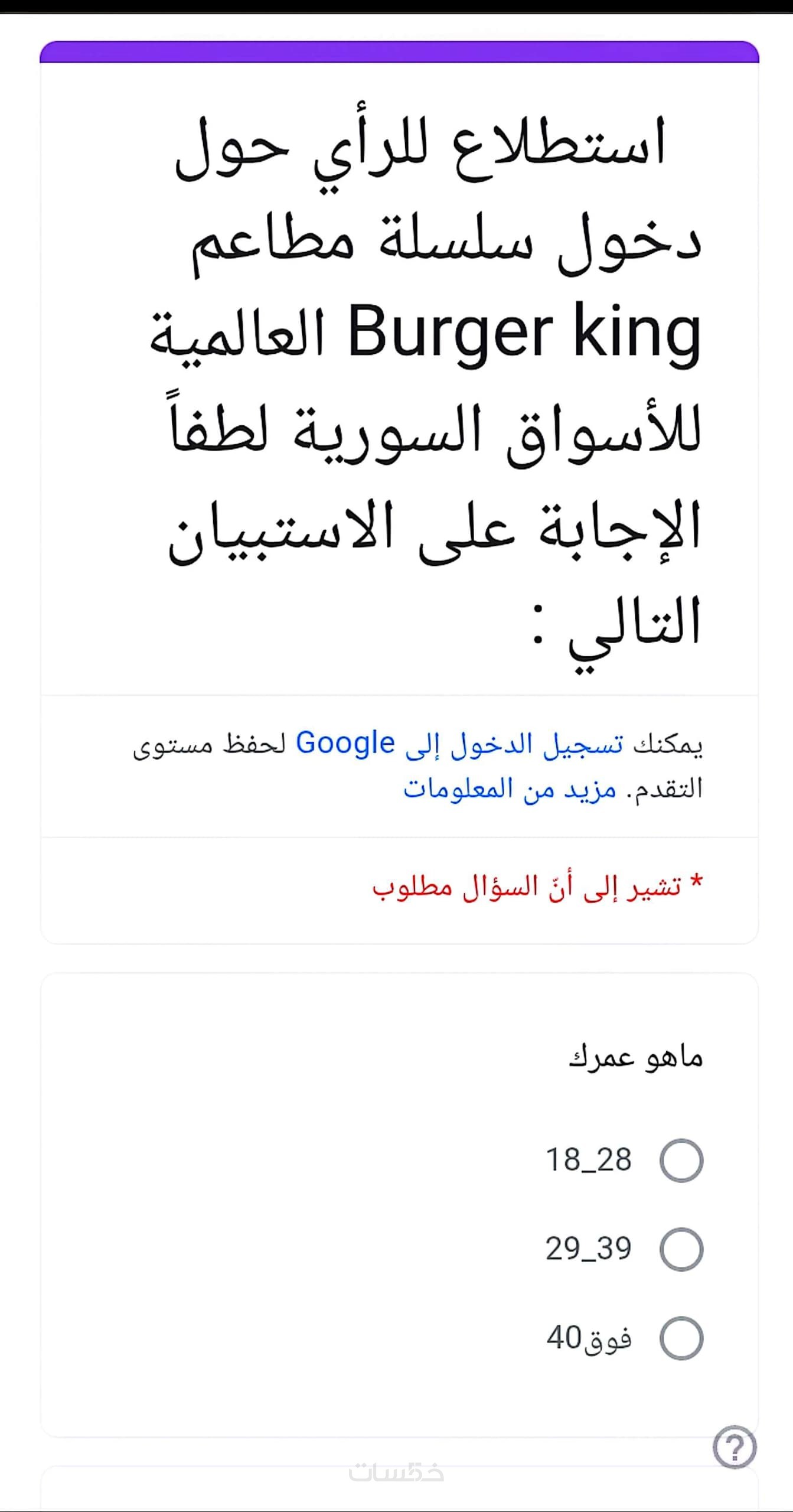Open the مزيد من المعلومات link
This screenshot has width=793, height=1512.
tap(510, 789)
